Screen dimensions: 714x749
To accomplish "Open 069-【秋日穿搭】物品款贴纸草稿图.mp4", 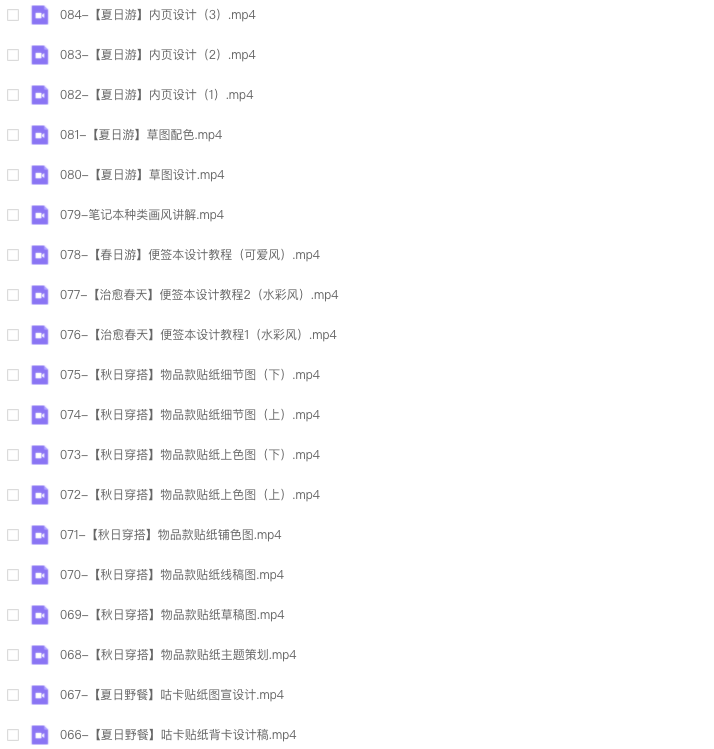I will [172, 615].
